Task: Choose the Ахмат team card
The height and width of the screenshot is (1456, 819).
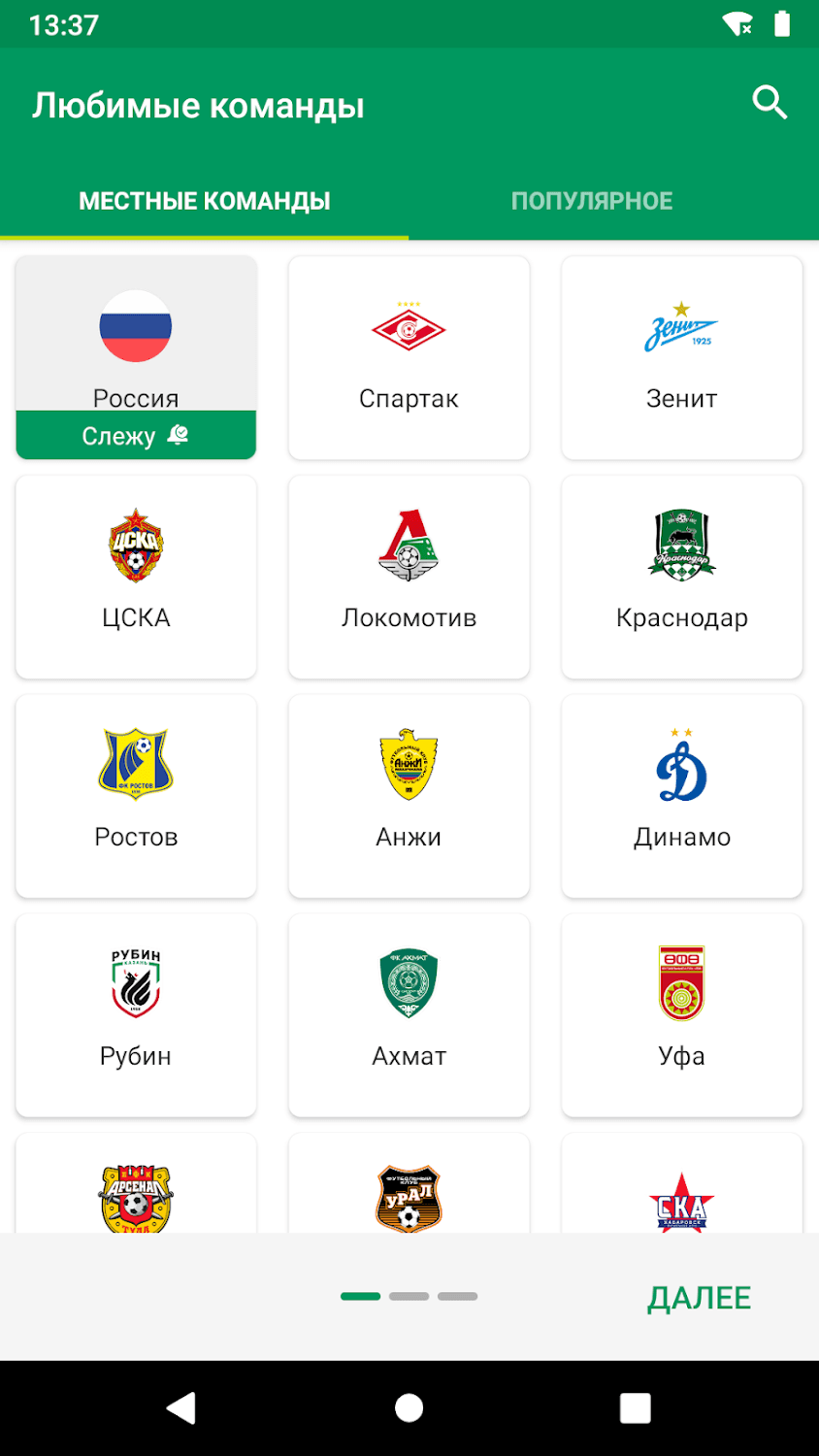Action: click(409, 1015)
